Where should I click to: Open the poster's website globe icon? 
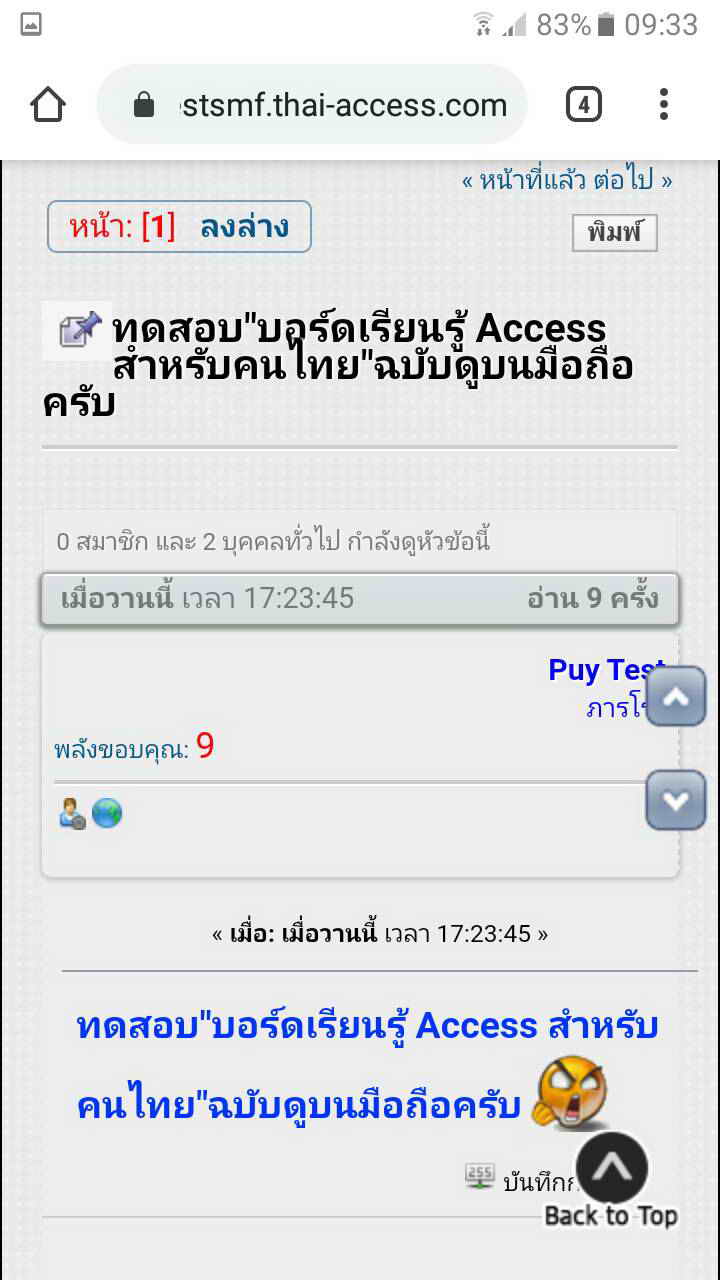pyautogui.click(x=107, y=815)
